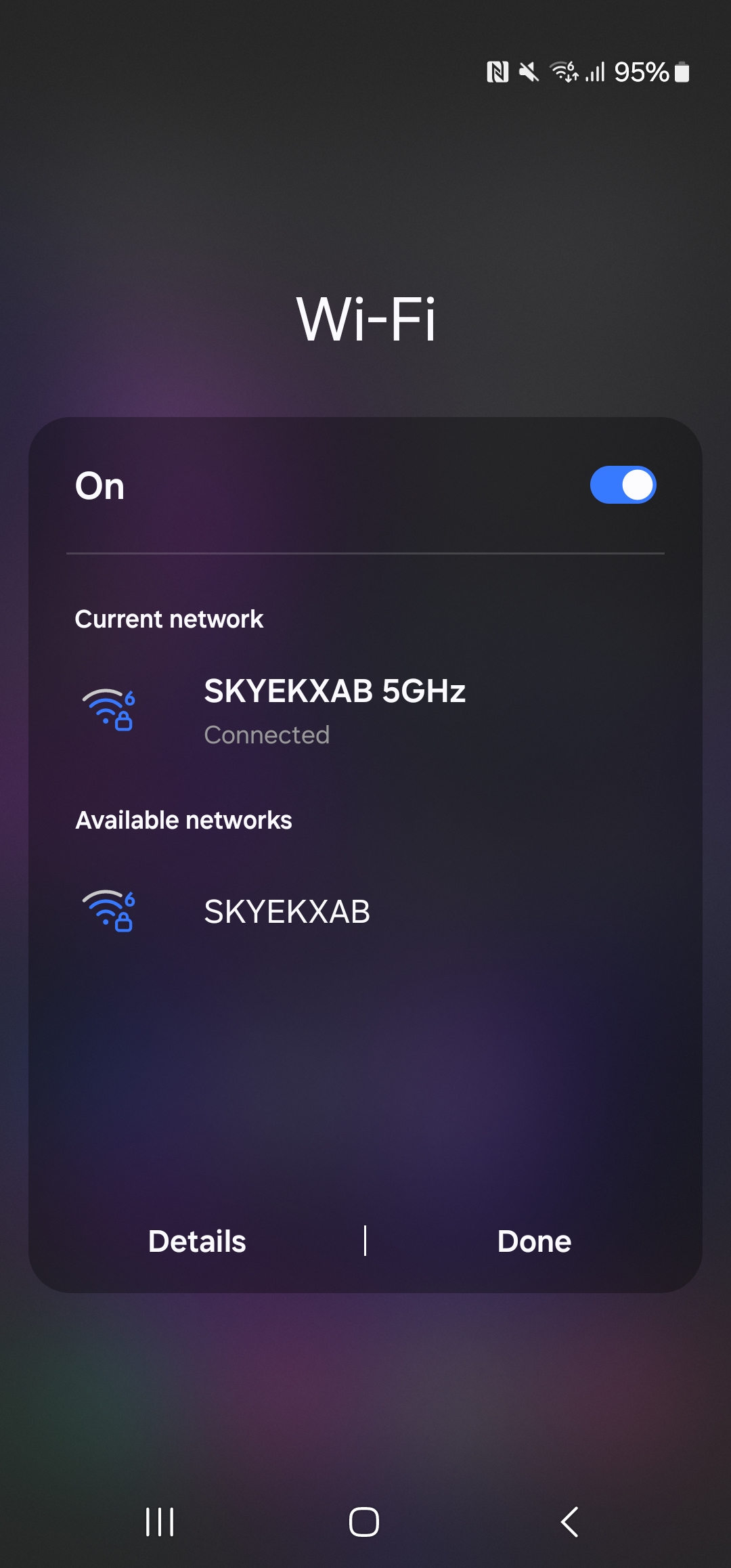Click the SKYEKXAB 5GHz Wi-Fi 6 network icon

[108, 710]
